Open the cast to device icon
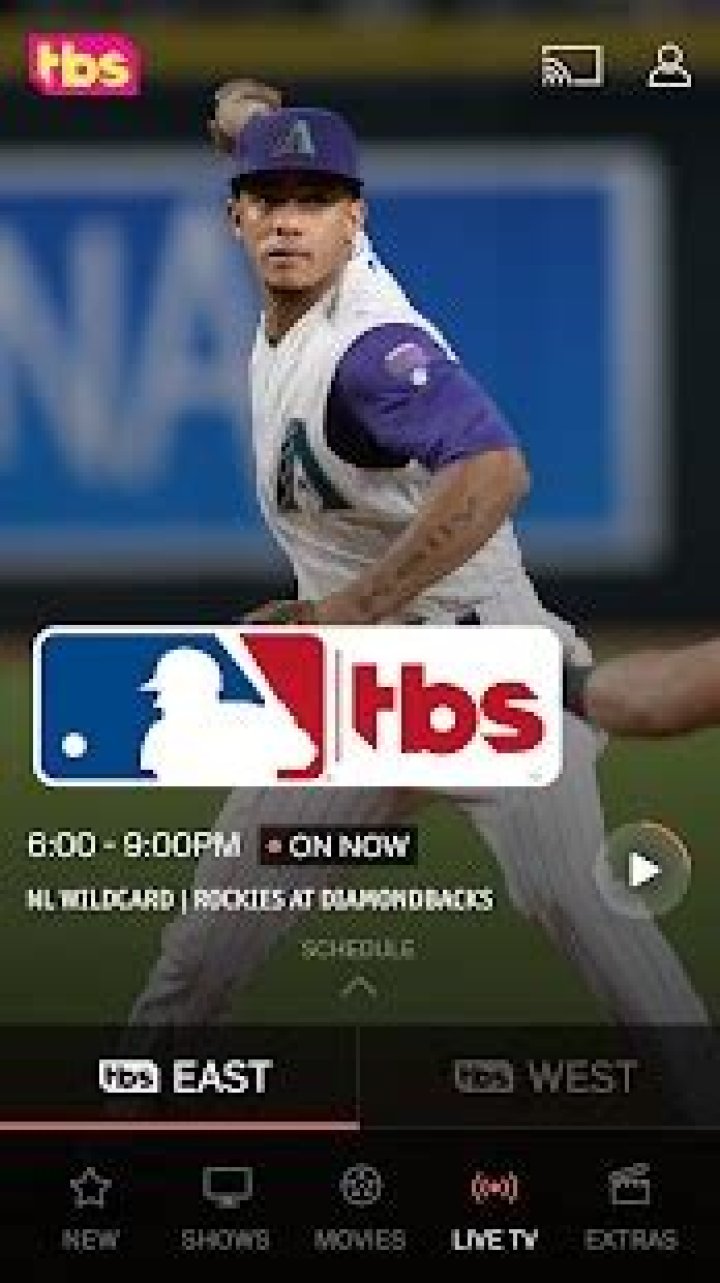This screenshot has width=720, height=1283. 572,66
